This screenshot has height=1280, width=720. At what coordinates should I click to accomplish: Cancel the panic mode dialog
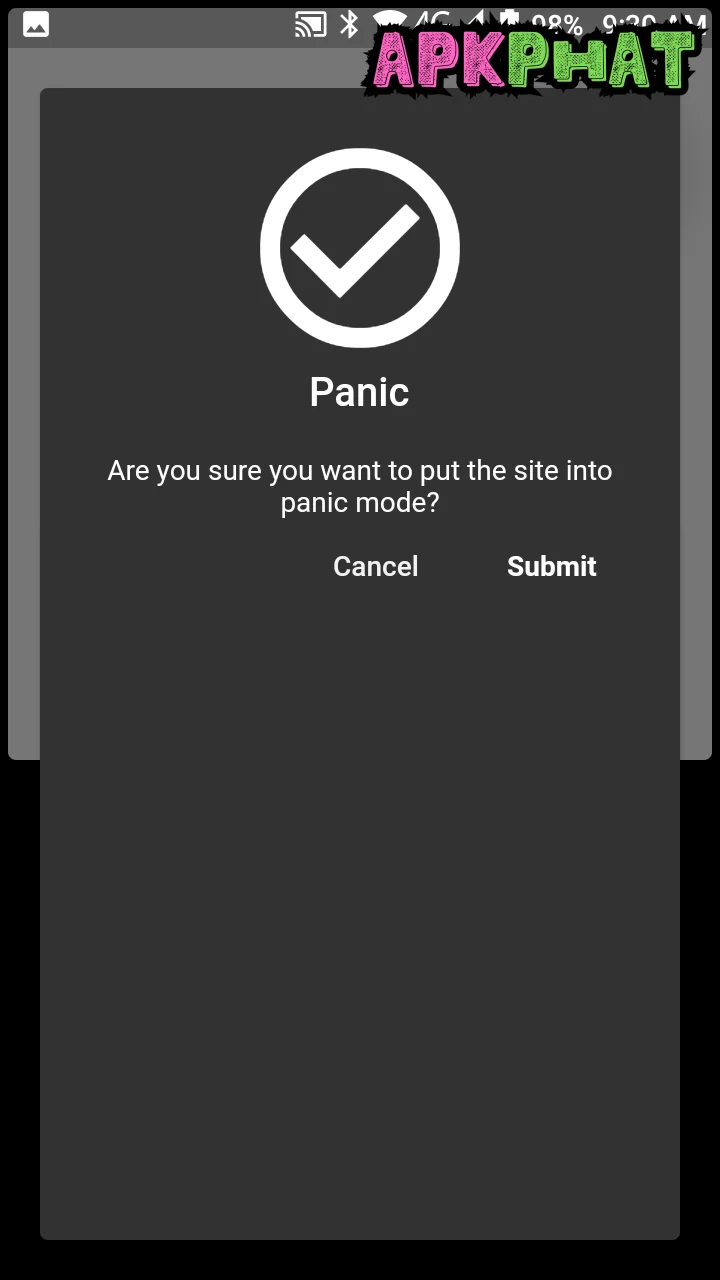pos(375,566)
